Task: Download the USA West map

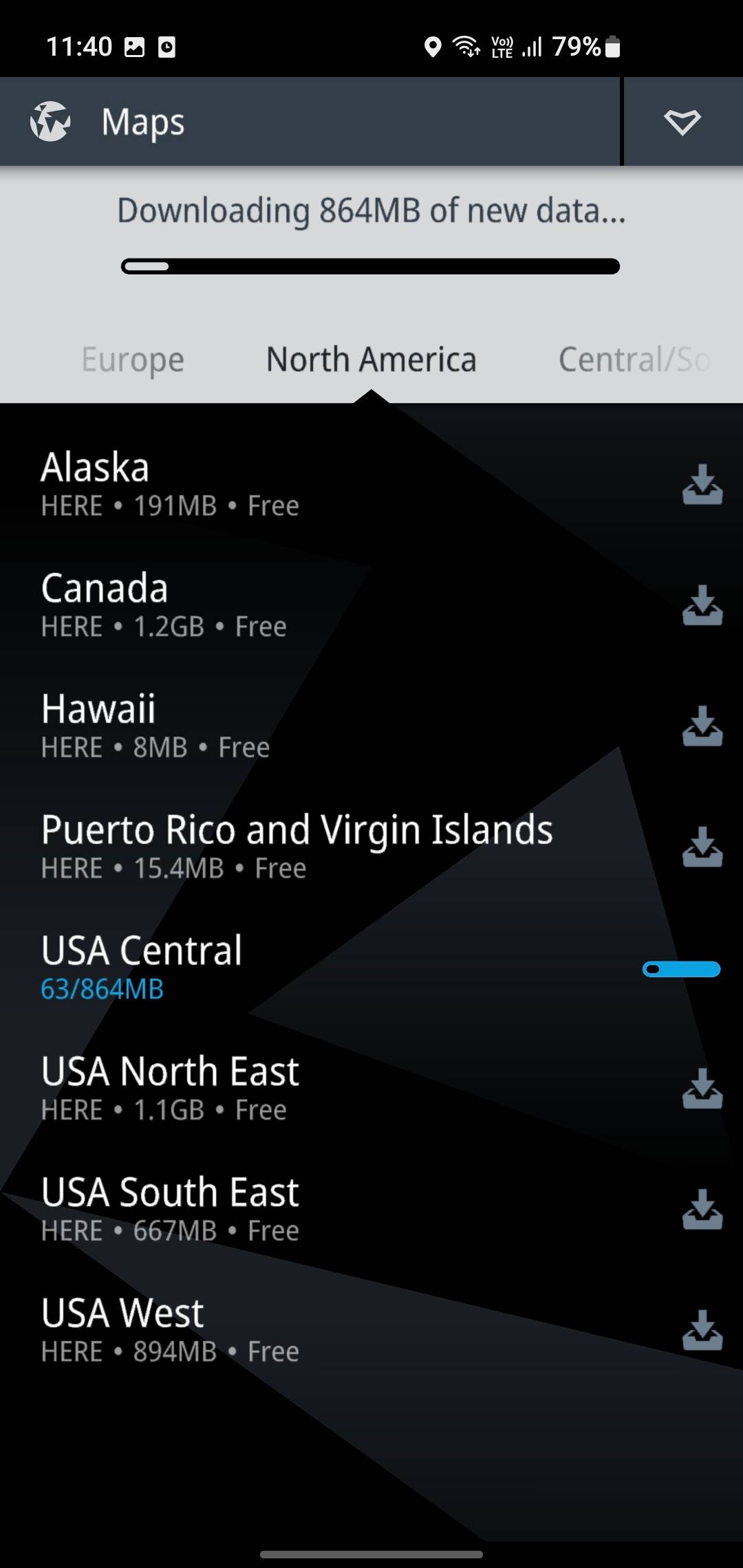Action: click(x=702, y=1330)
